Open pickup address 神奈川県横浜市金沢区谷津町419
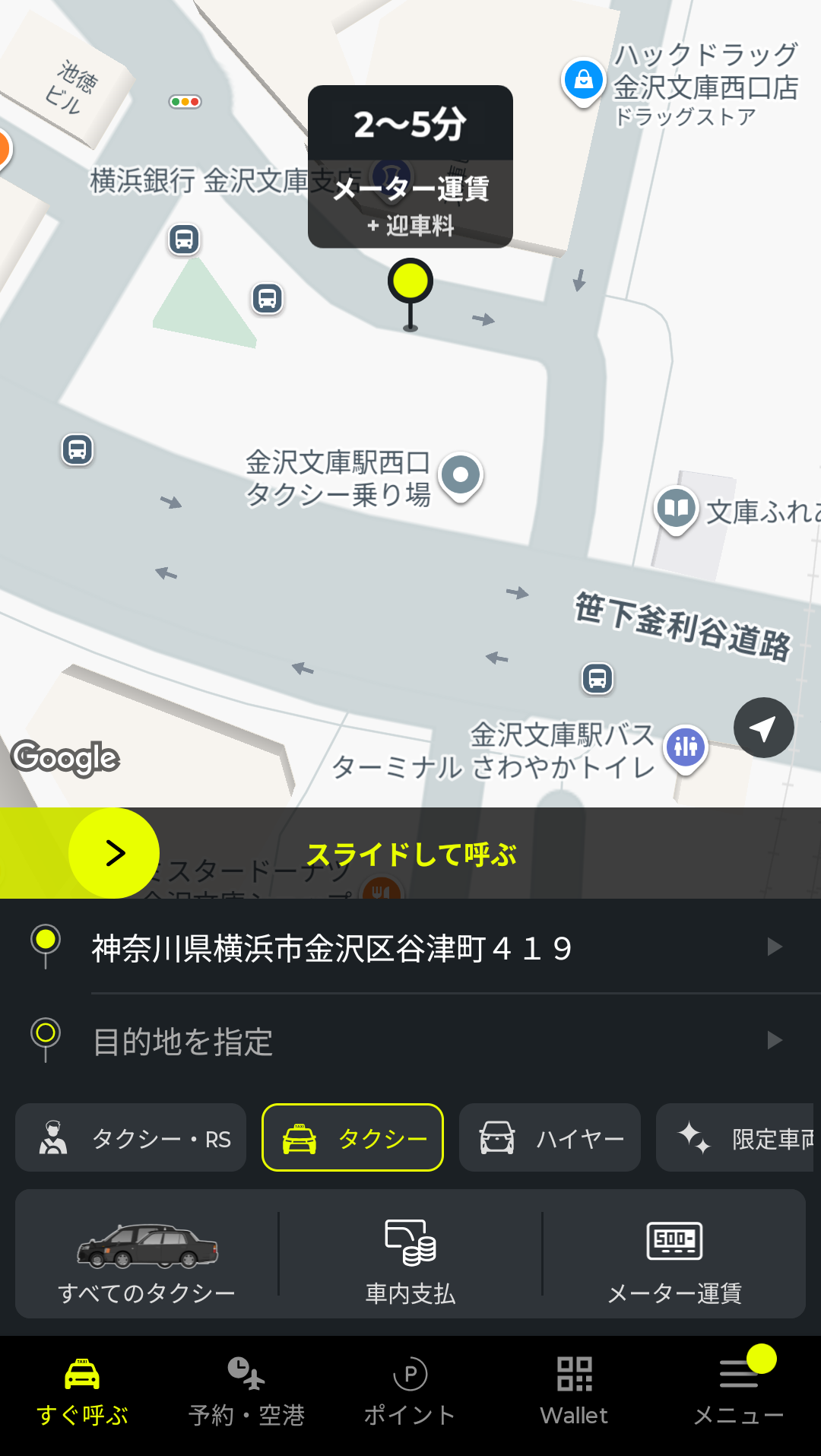The width and height of the screenshot is (821, 1456). point(410,948)
